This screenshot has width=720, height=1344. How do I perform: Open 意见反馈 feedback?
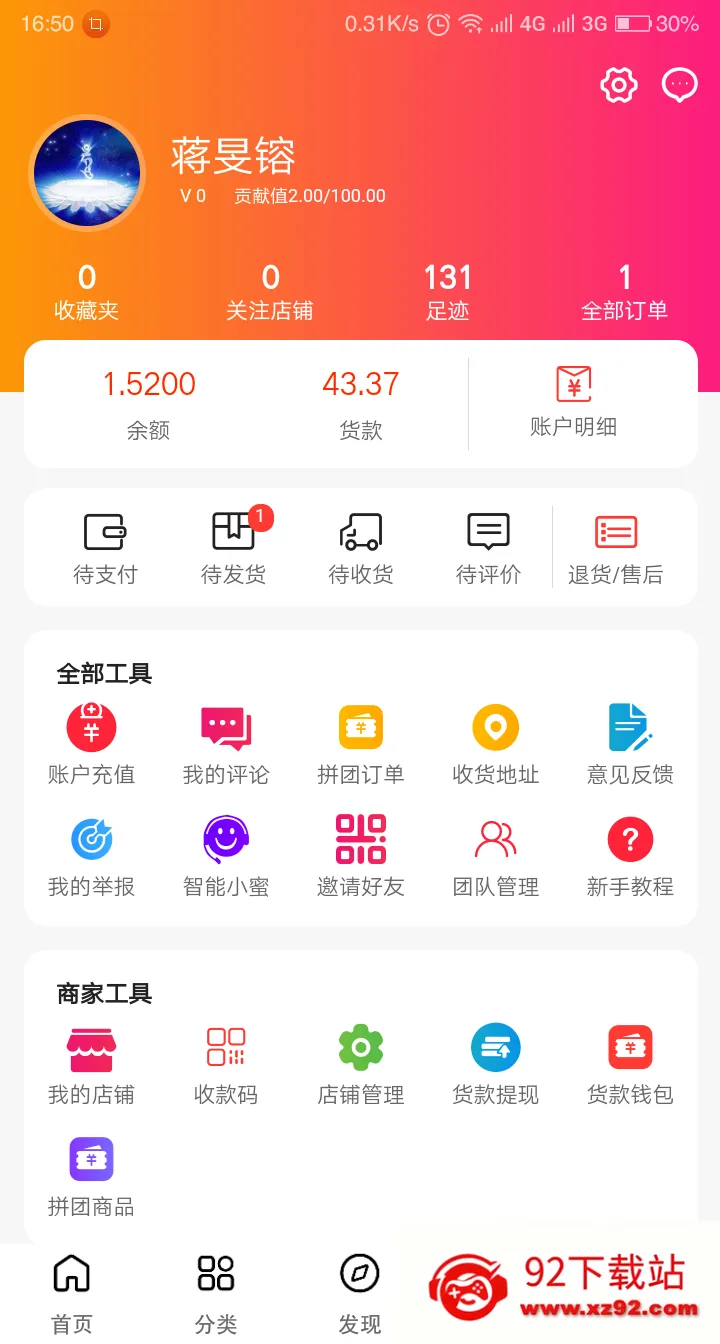tap(630, 744)
